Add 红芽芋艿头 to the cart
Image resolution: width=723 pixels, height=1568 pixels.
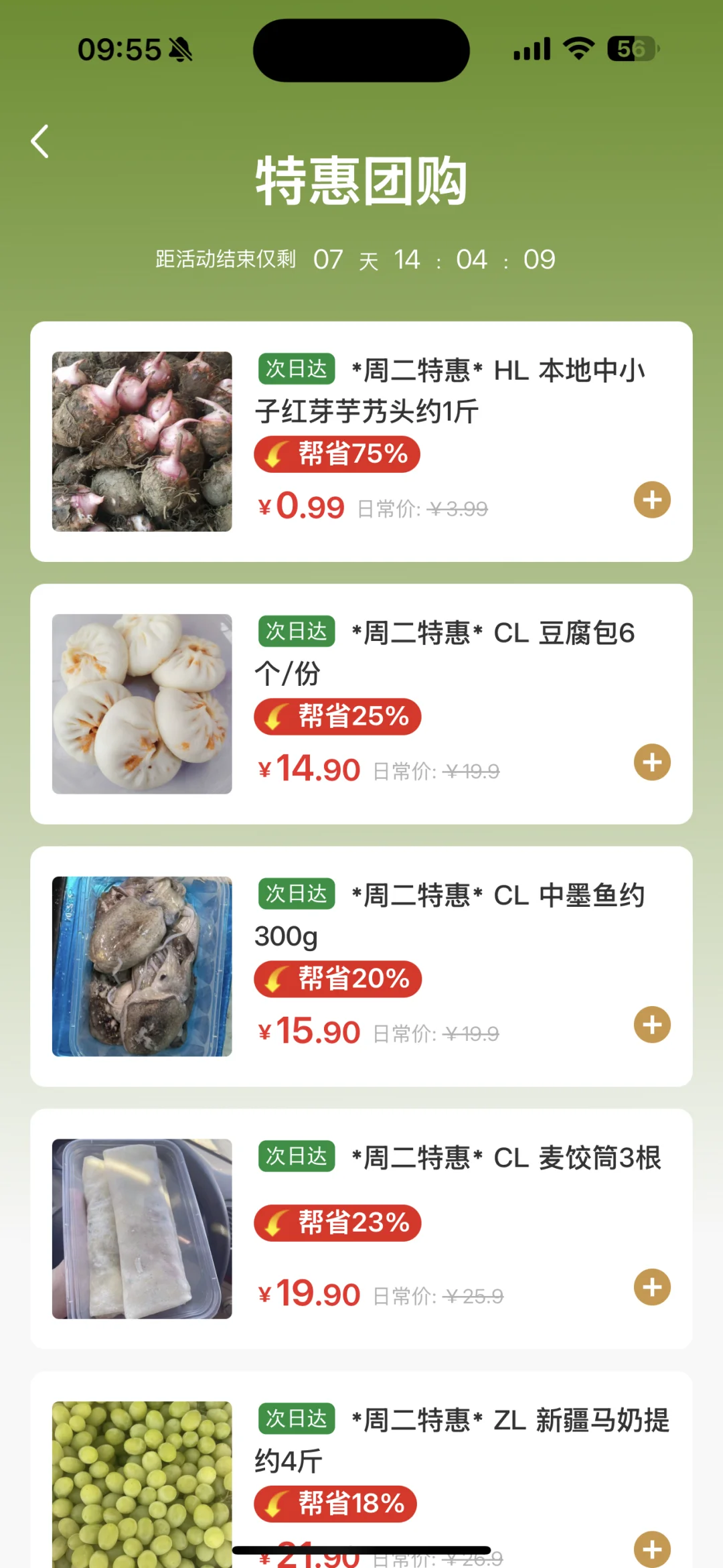pos(652,500)
